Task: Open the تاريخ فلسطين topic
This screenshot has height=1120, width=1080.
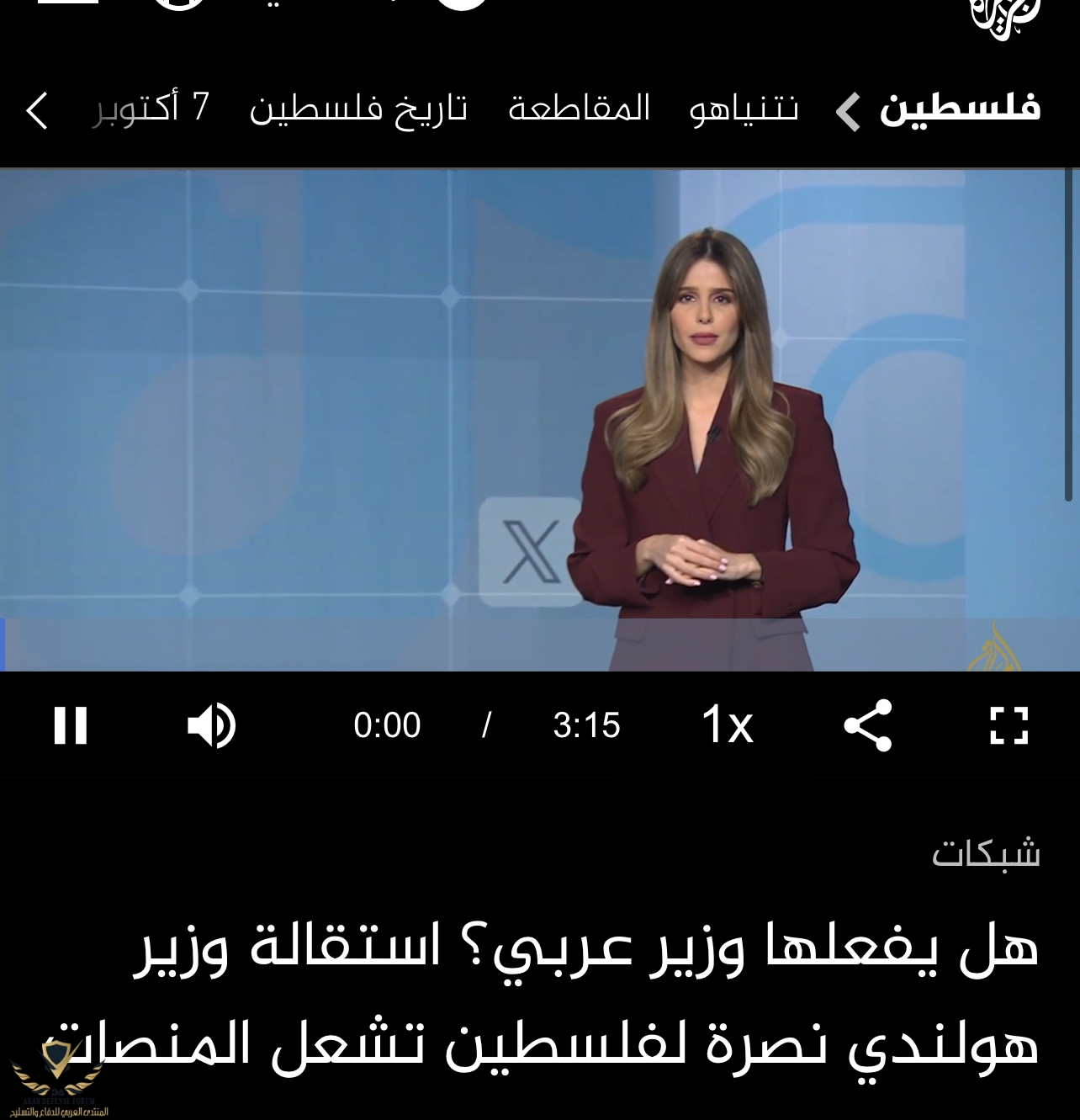Action: pos(358,109)
